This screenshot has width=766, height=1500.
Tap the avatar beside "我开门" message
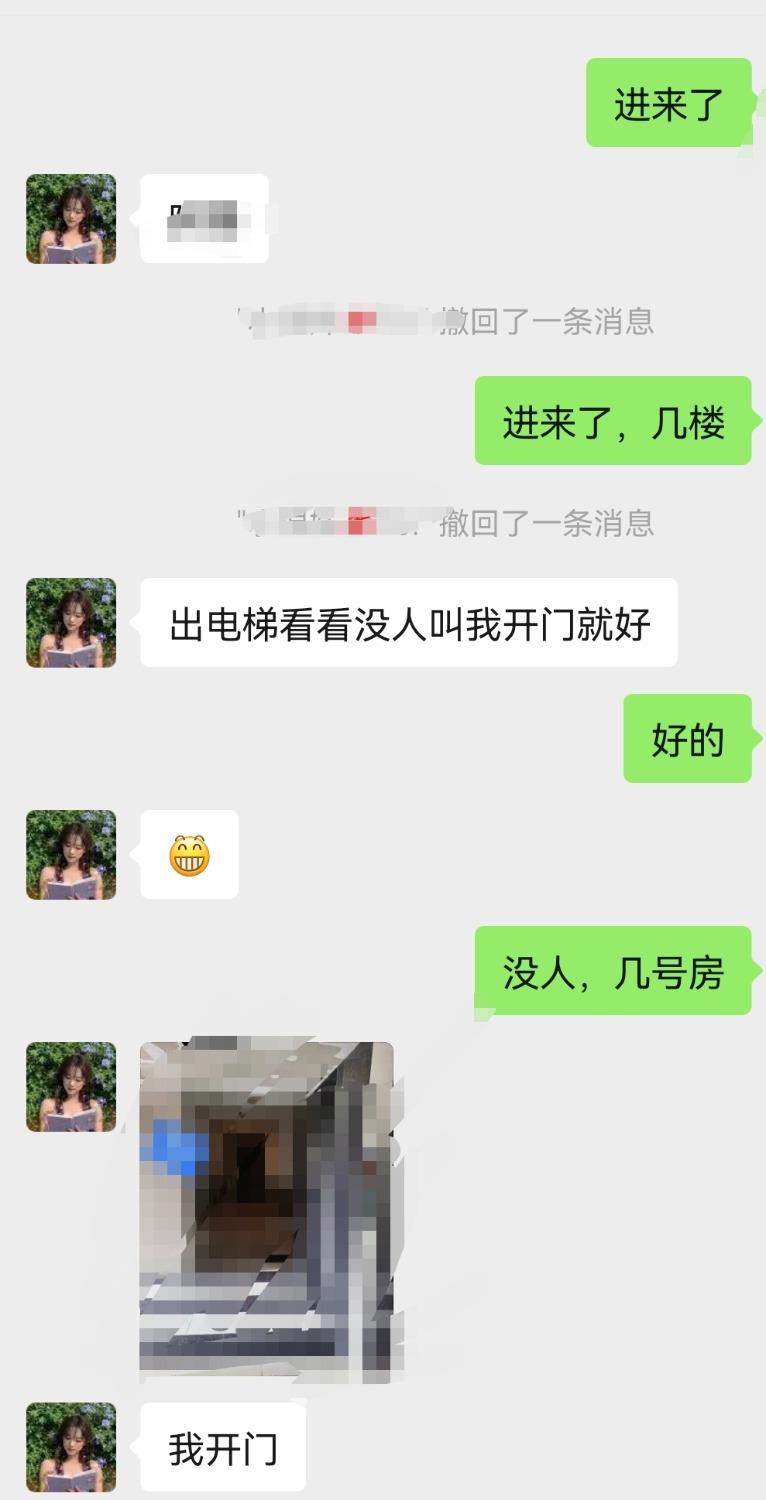click(71, 1446)
